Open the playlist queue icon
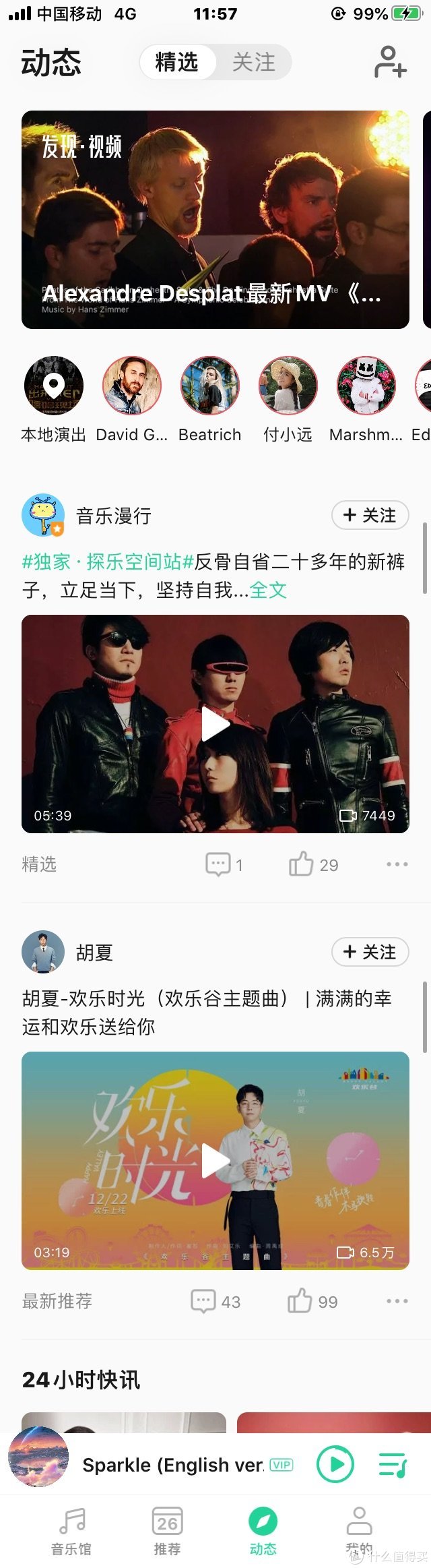The height and width of the screenshot is (1568, 431). (392, 1464)
